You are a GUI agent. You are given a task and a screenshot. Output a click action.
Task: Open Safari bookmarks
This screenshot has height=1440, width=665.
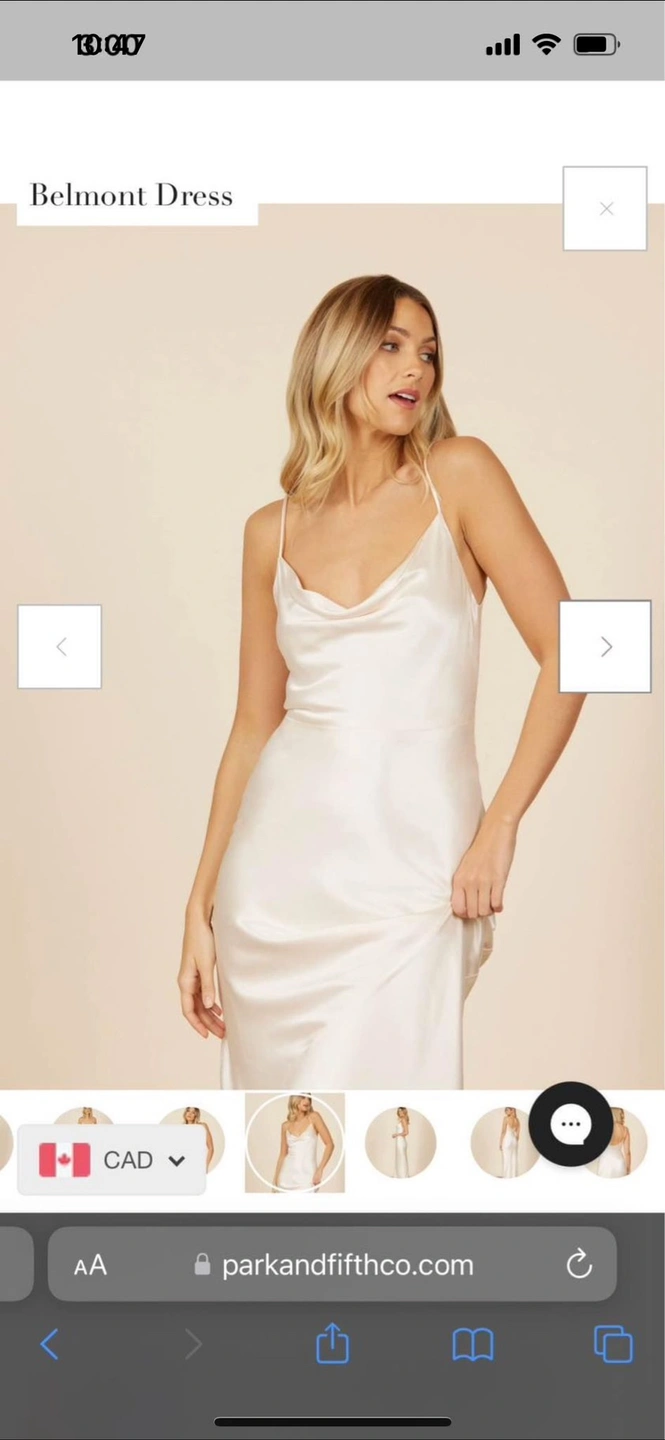(x=473, y=1345)
